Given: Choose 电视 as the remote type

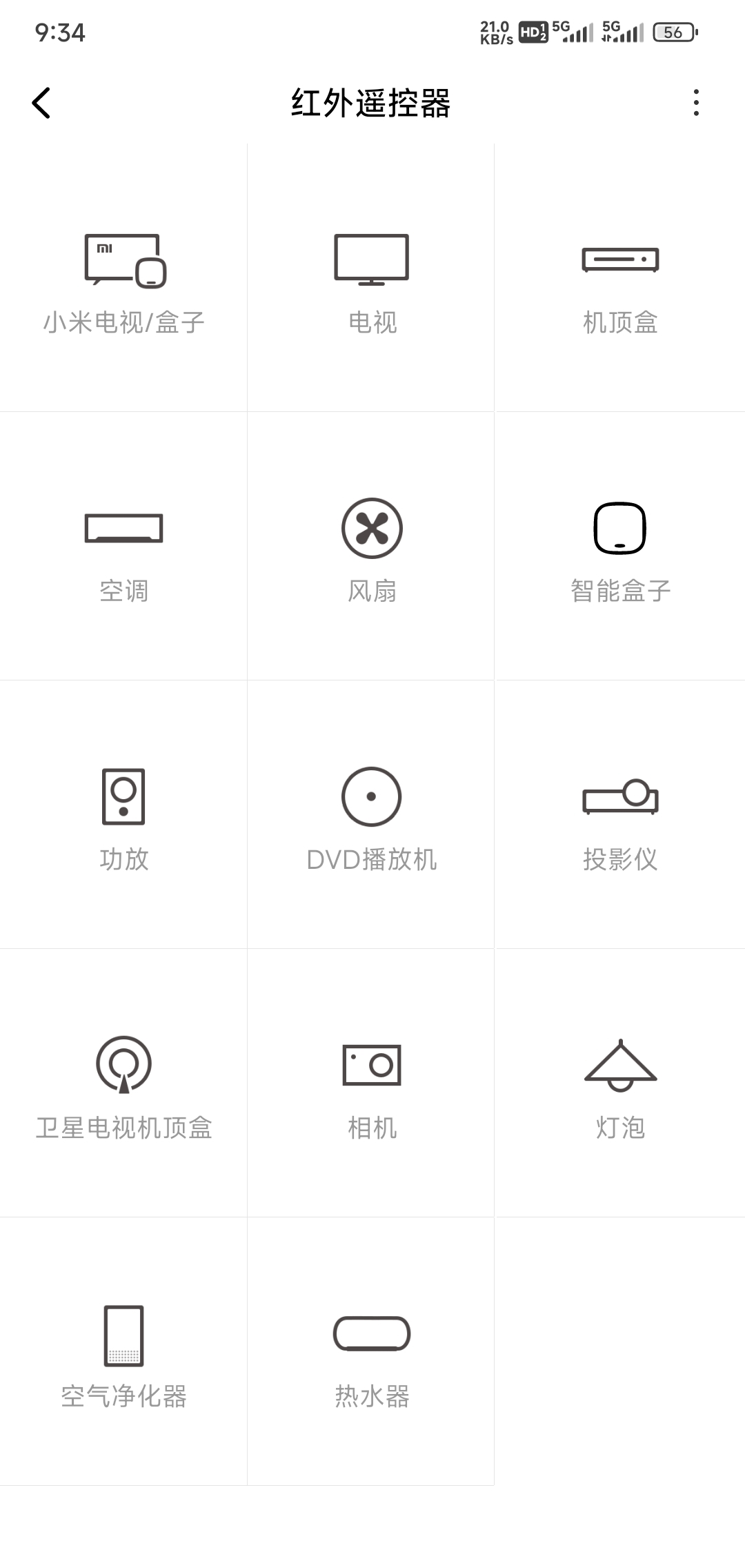Looking at the screenshot, I should (372, 280).
